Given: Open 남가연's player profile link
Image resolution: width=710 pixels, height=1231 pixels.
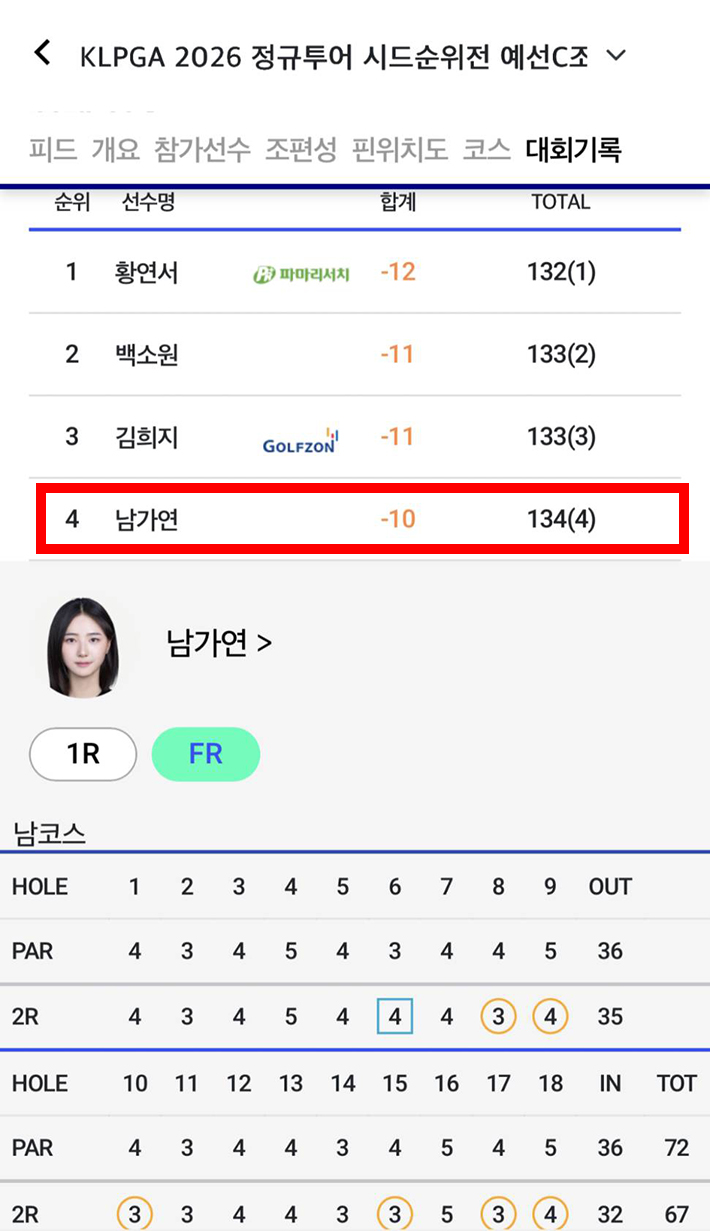Looking at the screenshot, I should click(219, 643).
